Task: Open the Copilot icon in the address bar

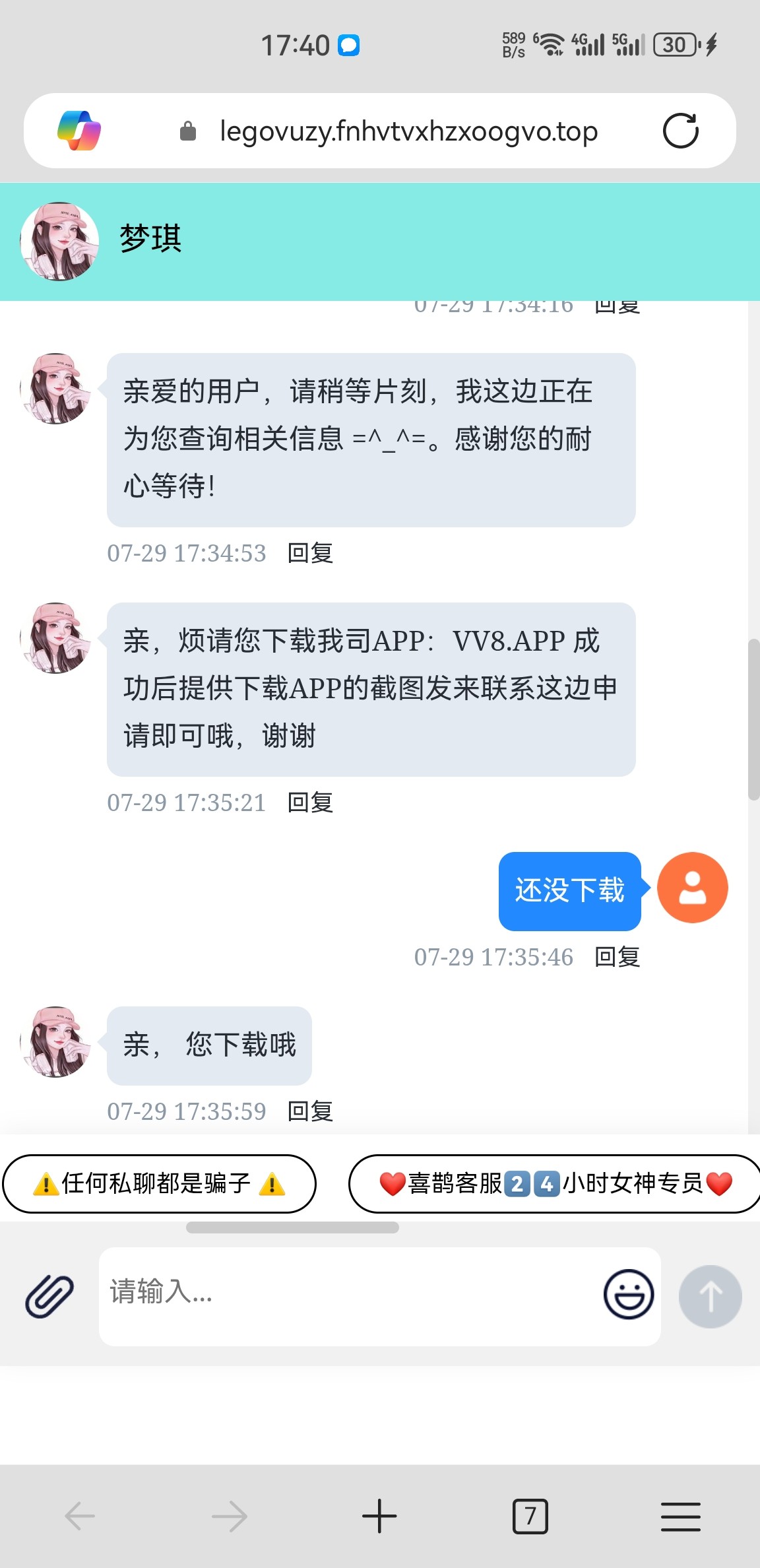Action: (x=79, y=131)
